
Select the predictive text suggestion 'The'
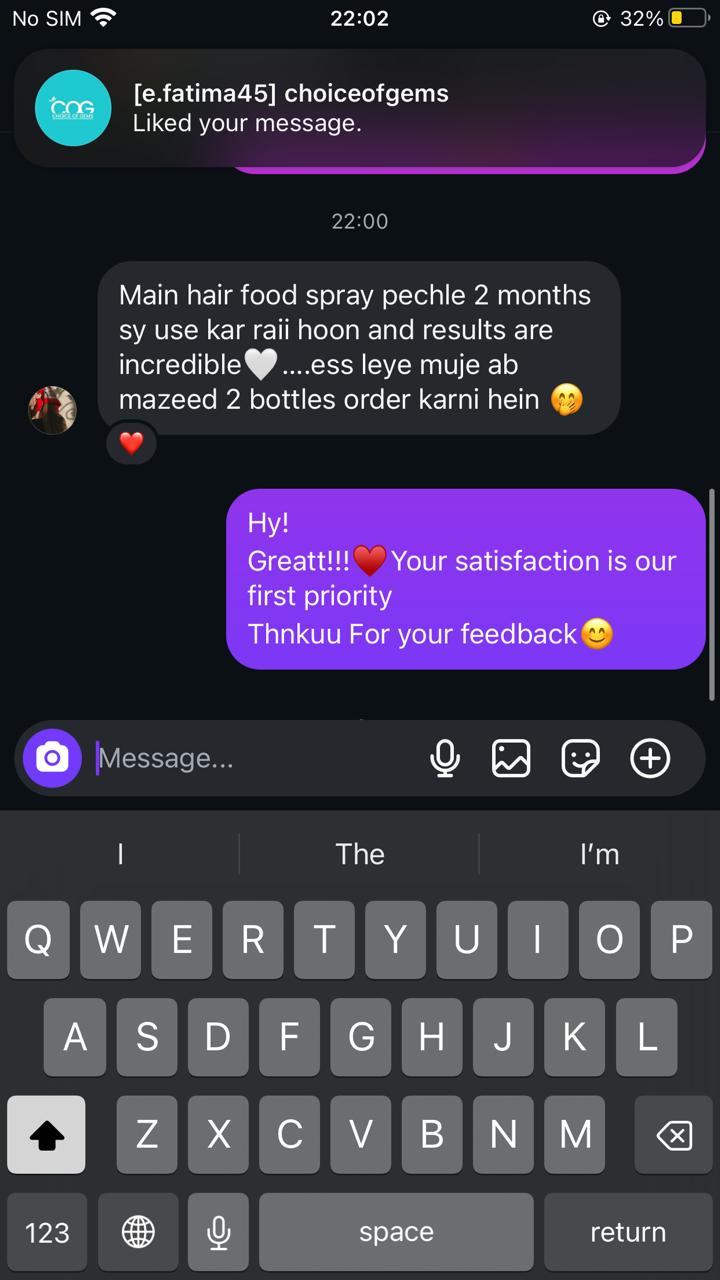pos(360,854)
